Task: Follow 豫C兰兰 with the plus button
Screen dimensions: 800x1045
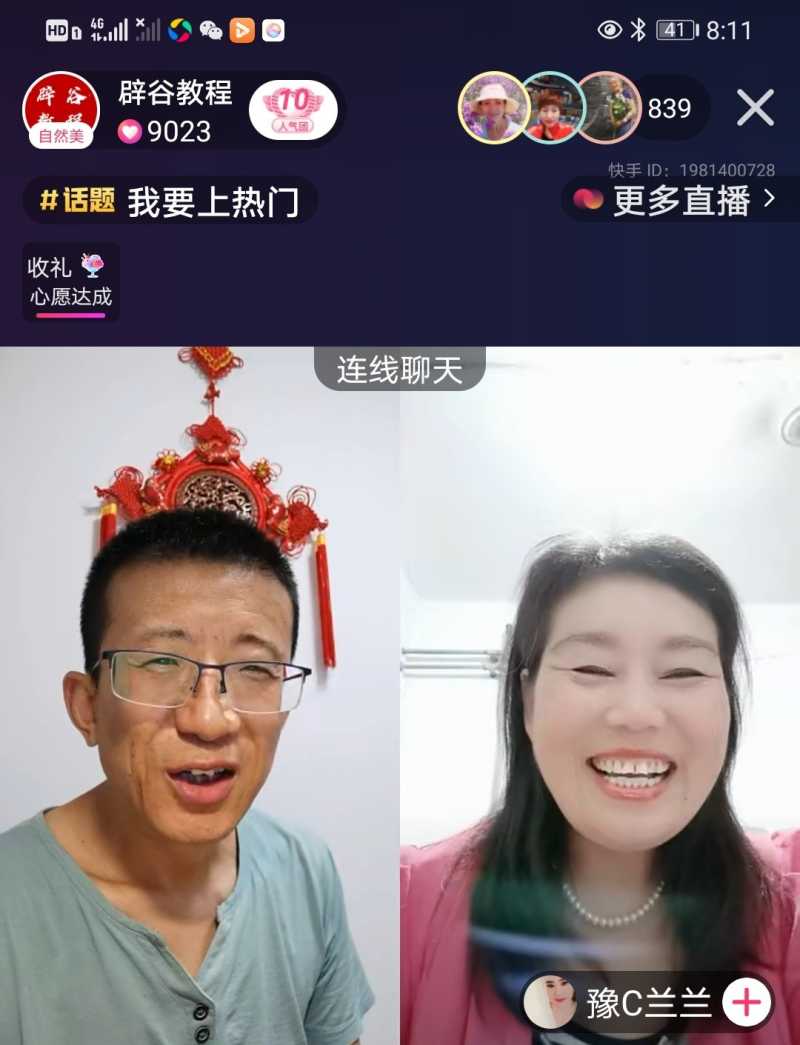Action: (746, 1001)
